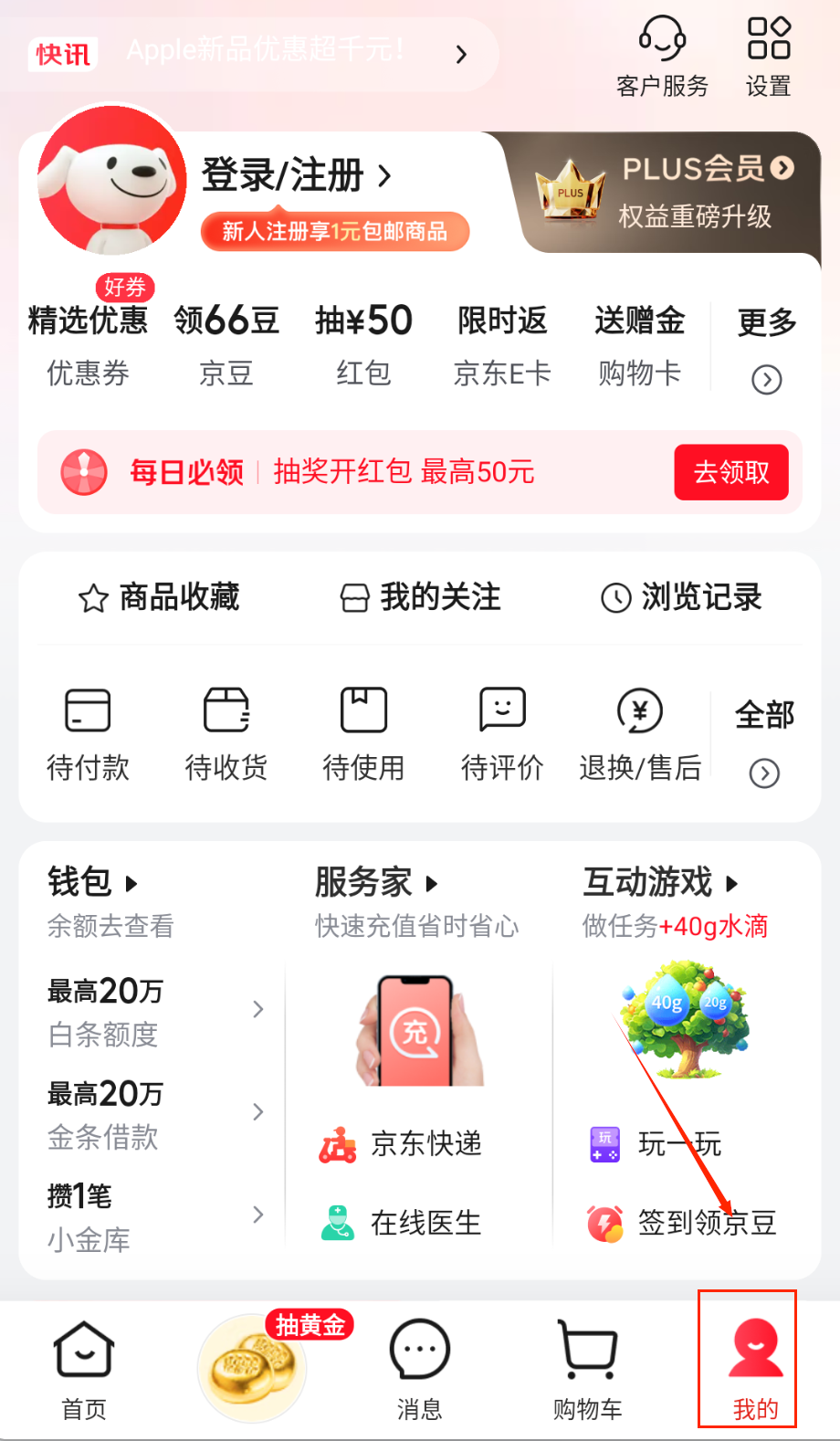The image size is (840, 1441).
Task: Tap 去领取 to claim the daily reward
Action: (730, 472)
